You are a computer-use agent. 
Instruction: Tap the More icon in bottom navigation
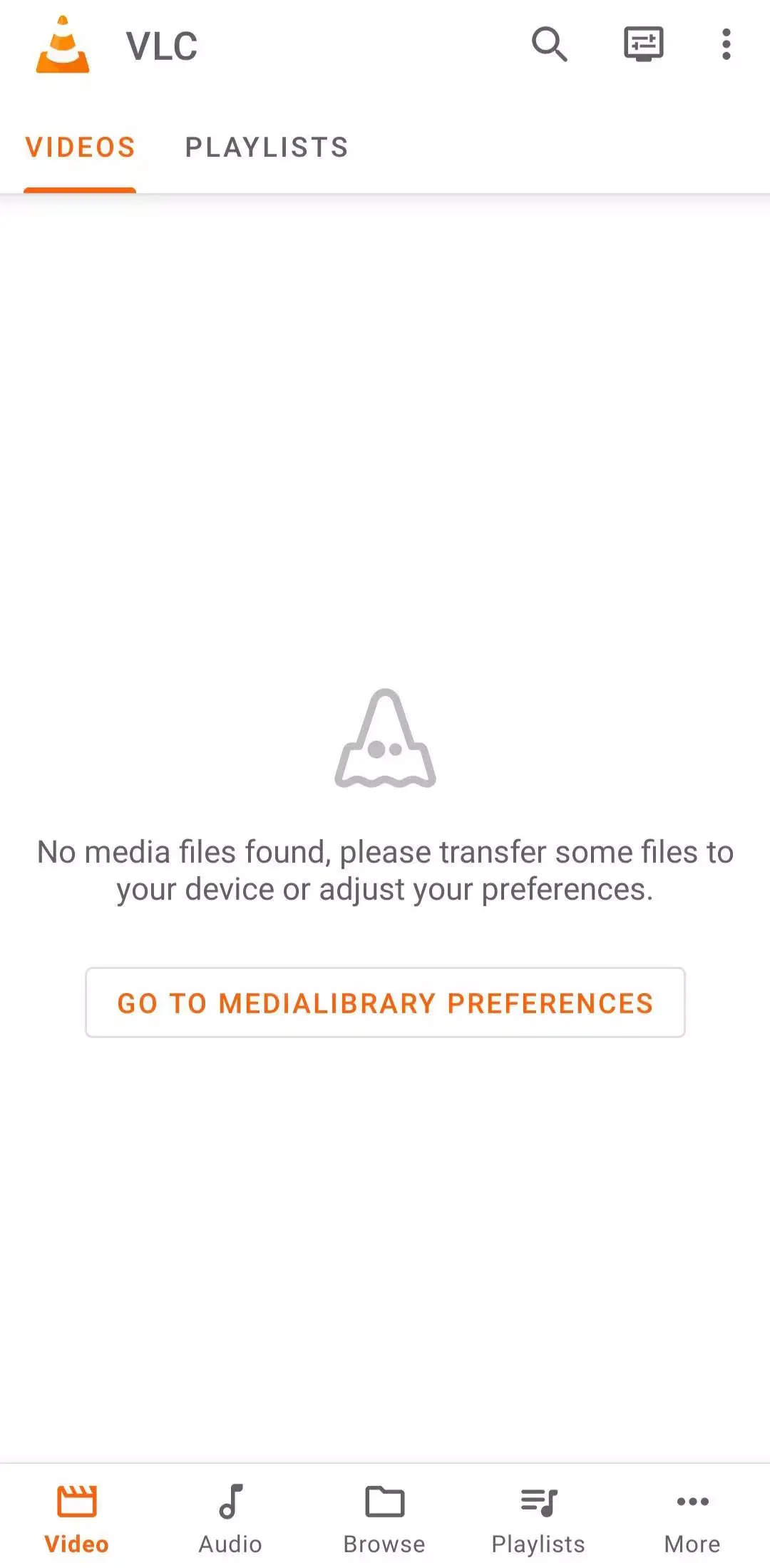(x=692, y=1522)
